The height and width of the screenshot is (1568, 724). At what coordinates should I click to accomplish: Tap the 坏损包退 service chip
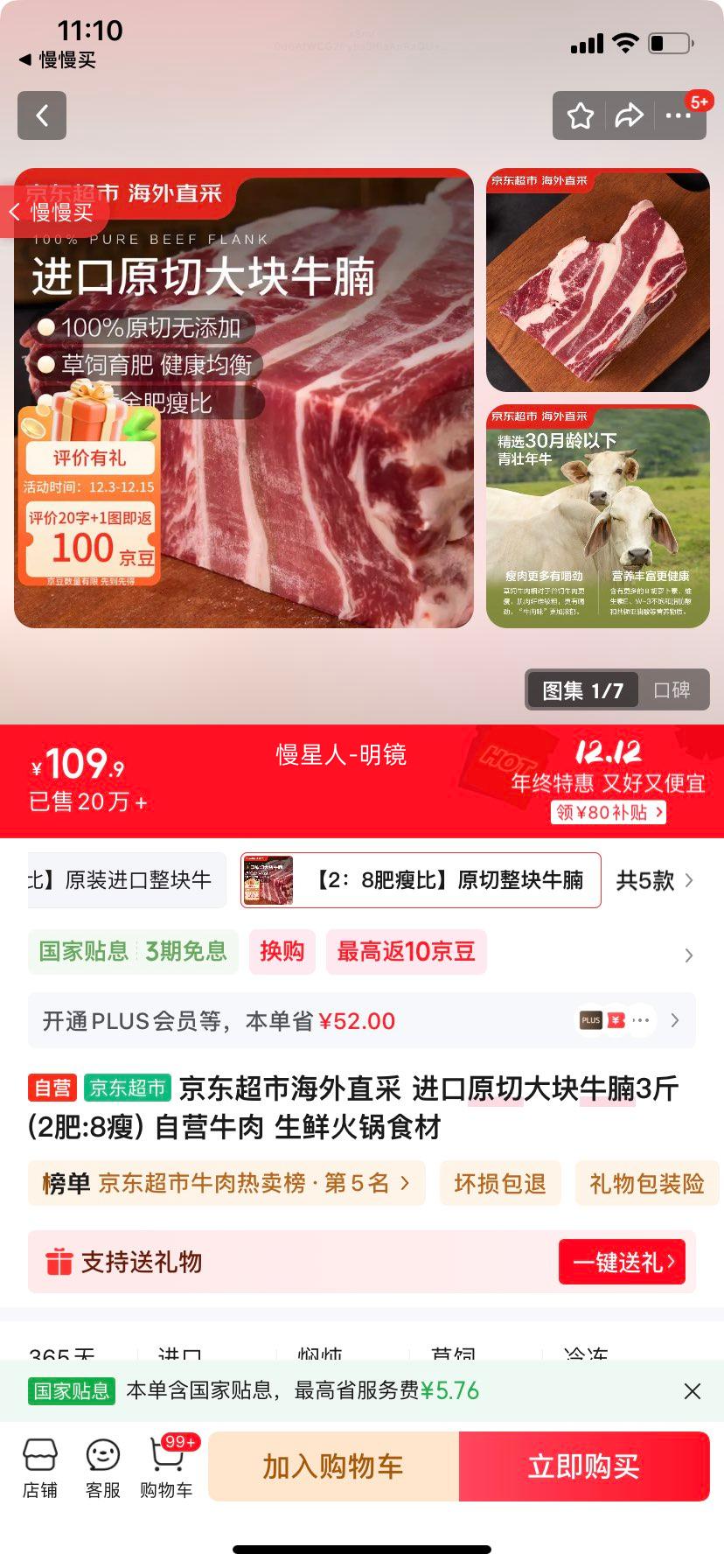(499, 1184)
